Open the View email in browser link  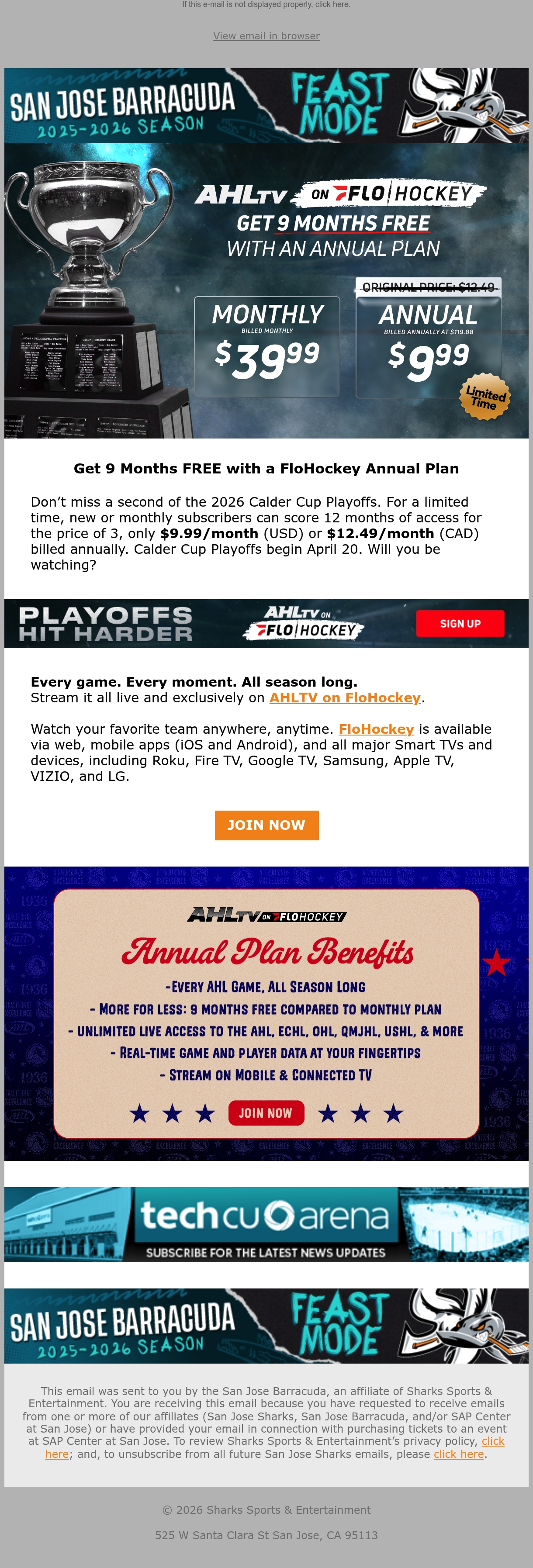(x=266, y=36)
